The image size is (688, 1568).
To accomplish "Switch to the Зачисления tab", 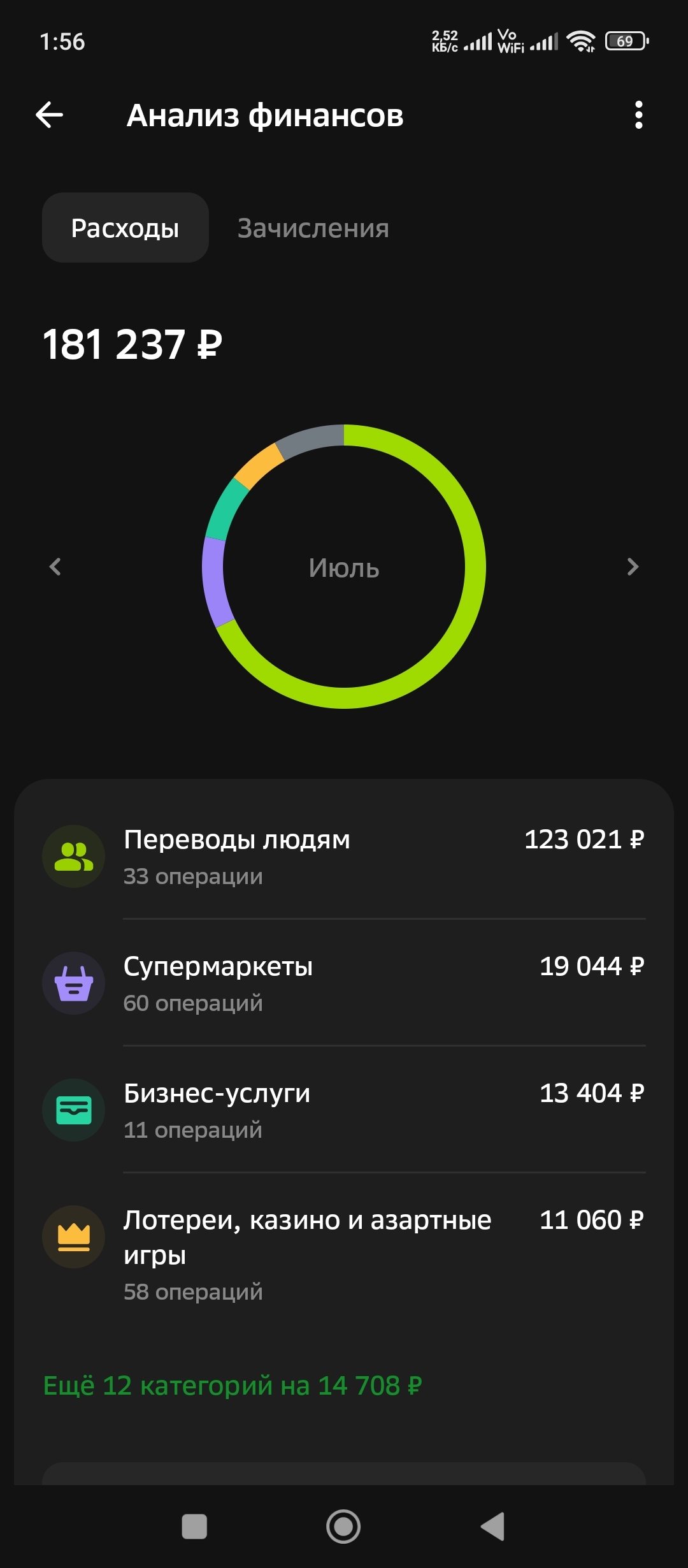I will click(313, 228).
